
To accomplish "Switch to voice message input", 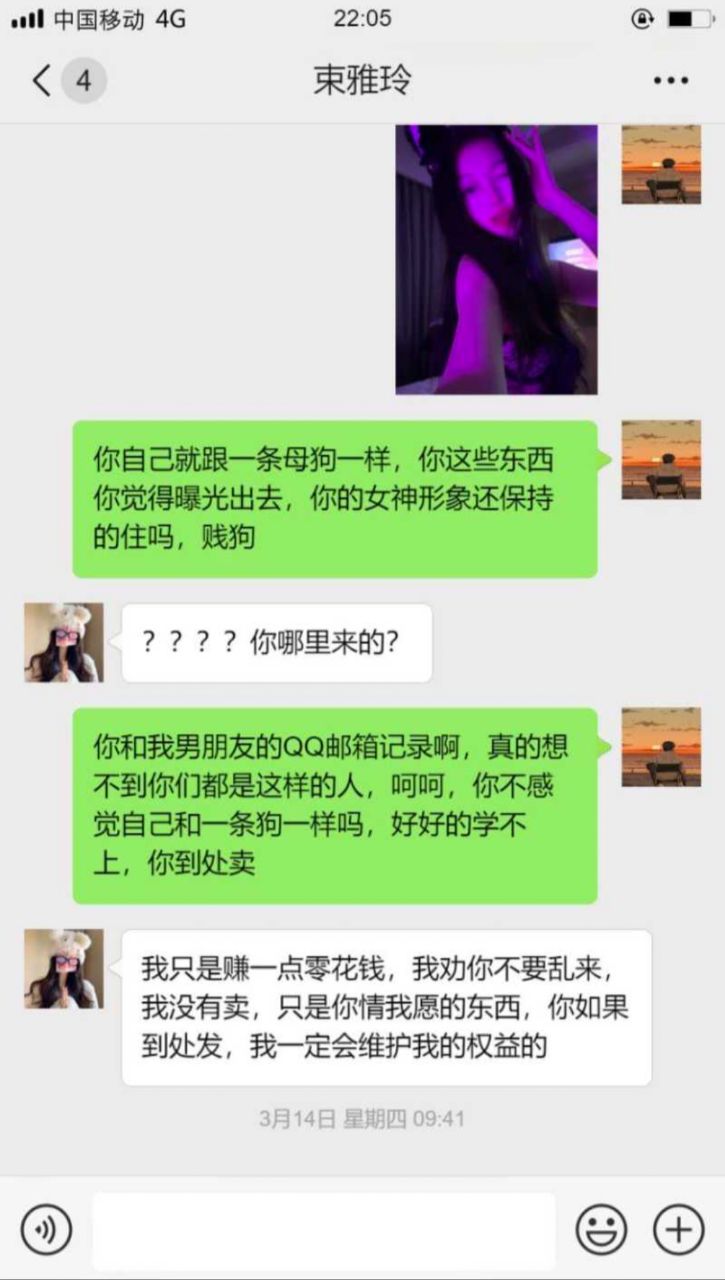I will pos(46,1229).
